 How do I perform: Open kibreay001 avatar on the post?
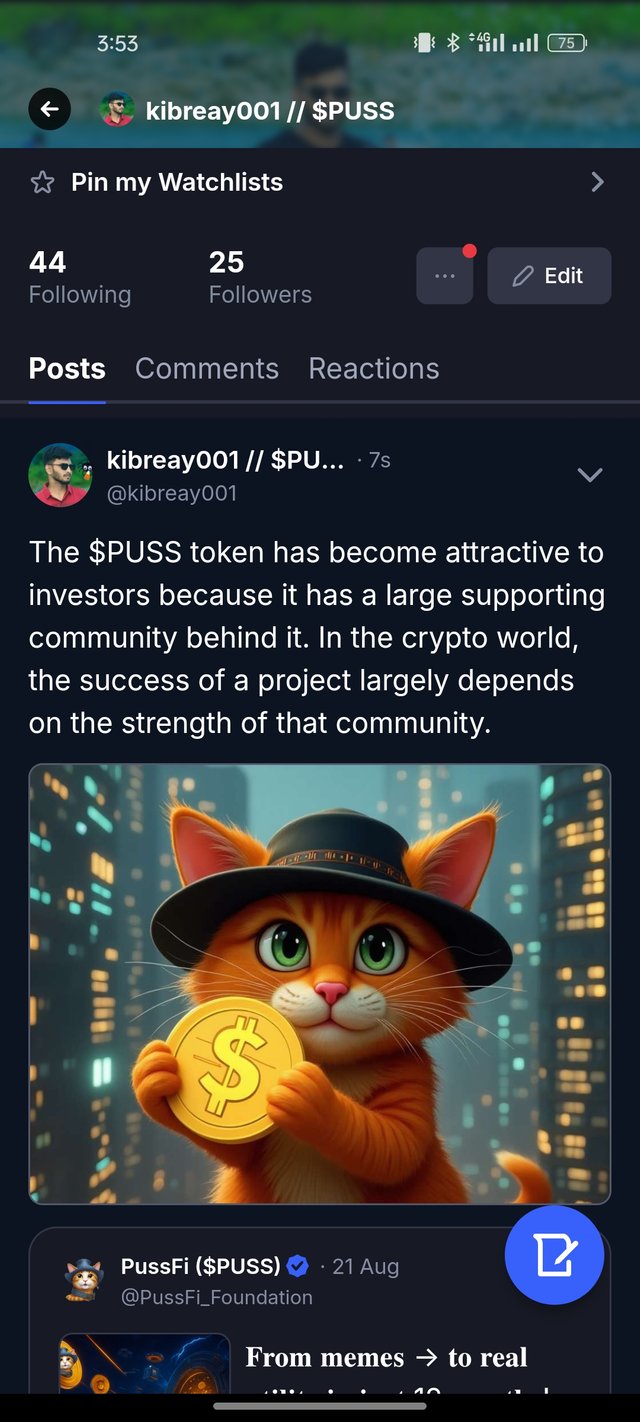[59, 475]
